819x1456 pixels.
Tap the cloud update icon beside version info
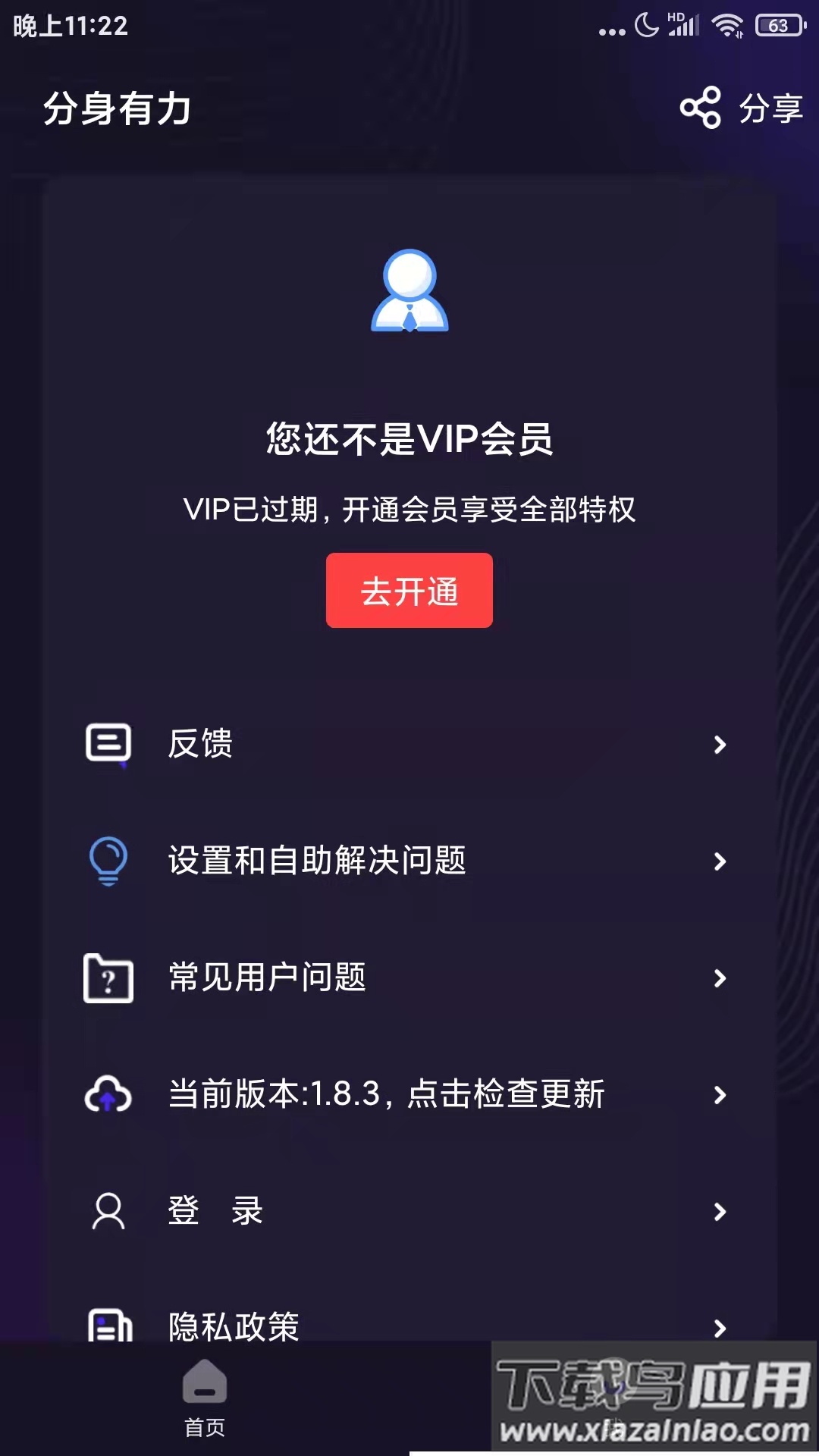pyautogui.click(x=107, y=1094)
